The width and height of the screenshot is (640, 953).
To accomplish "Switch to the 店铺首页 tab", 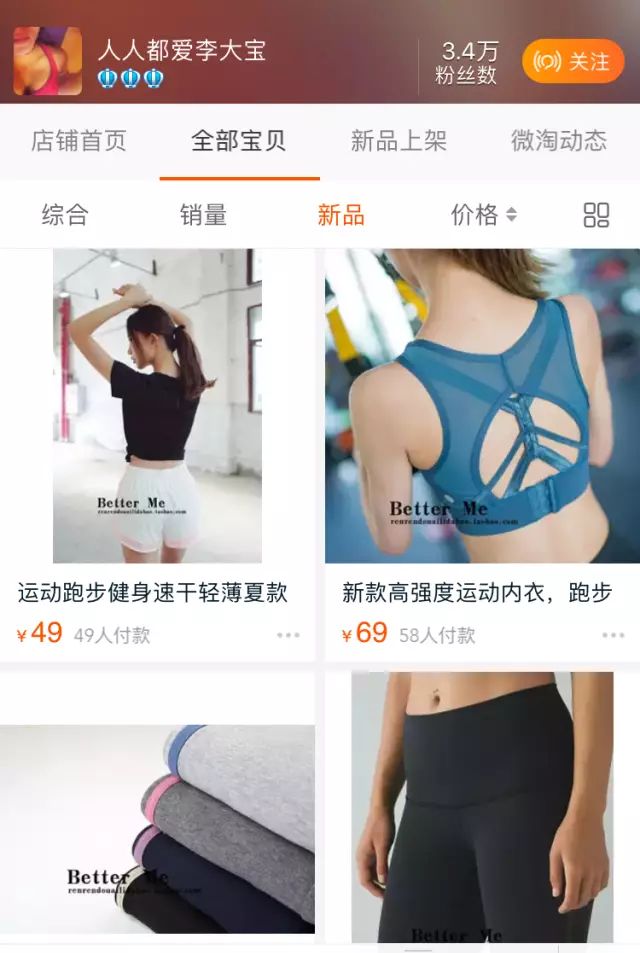I will (79, 141).
